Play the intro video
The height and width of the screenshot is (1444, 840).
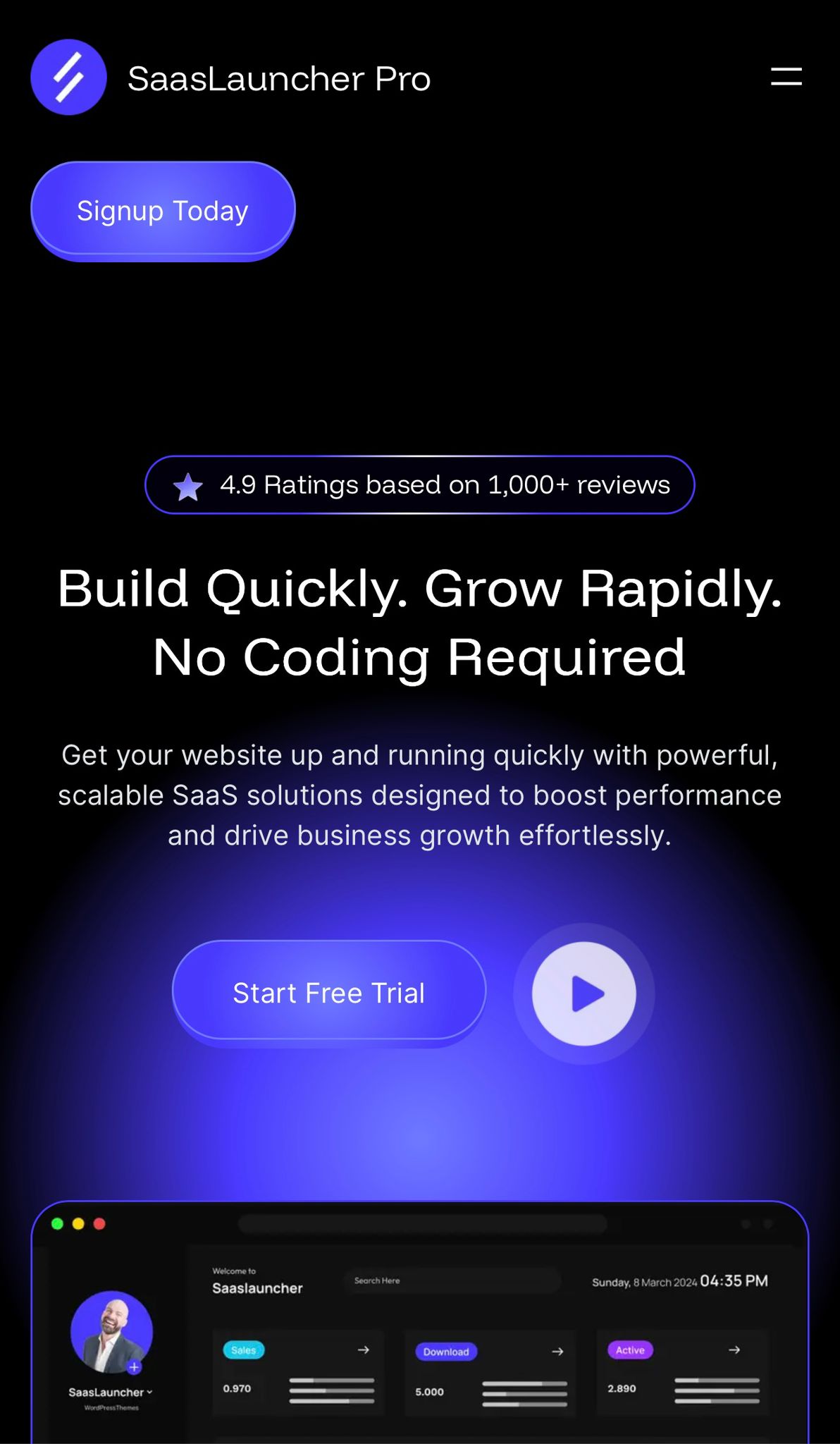tap(584, 993)
